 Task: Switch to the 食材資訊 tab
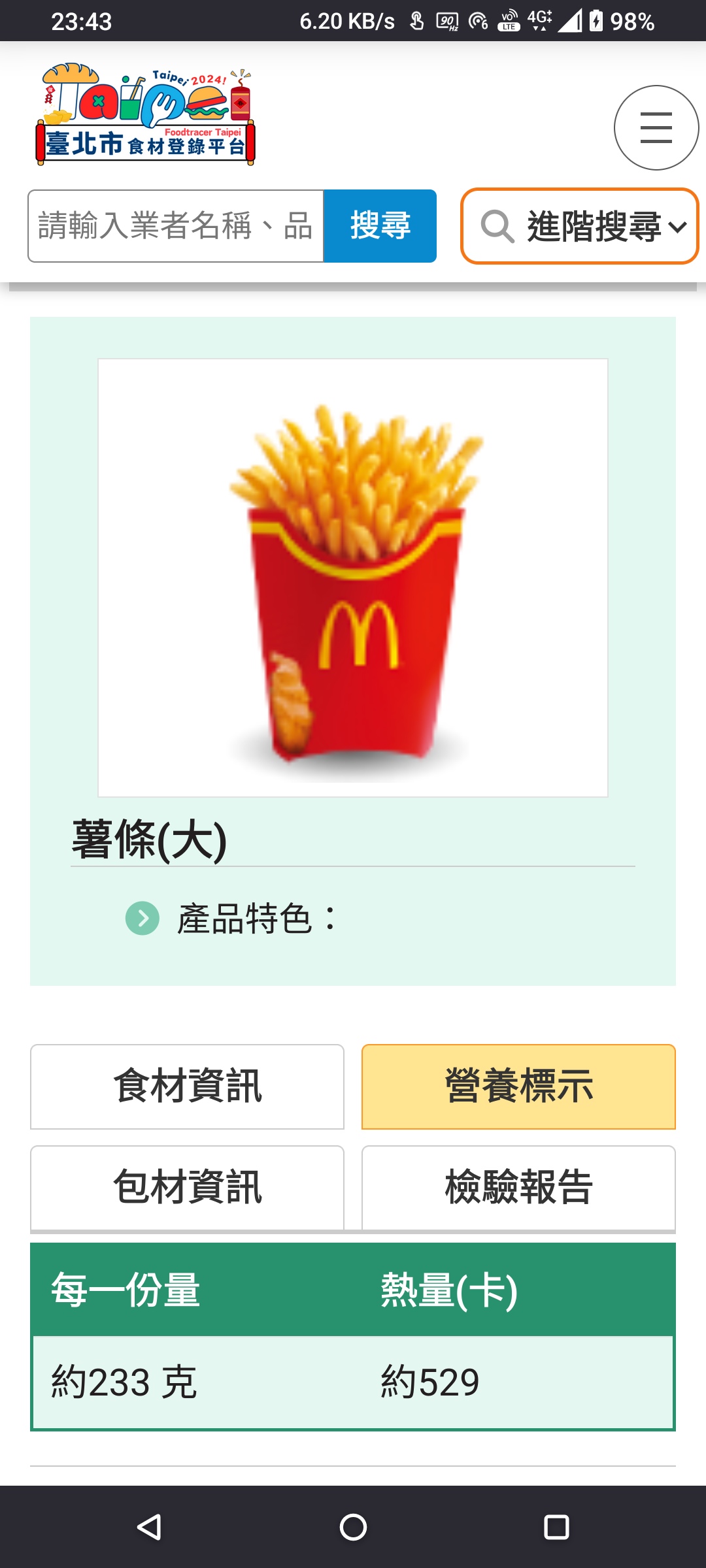pyautogui.click(x=187, y=1086)
